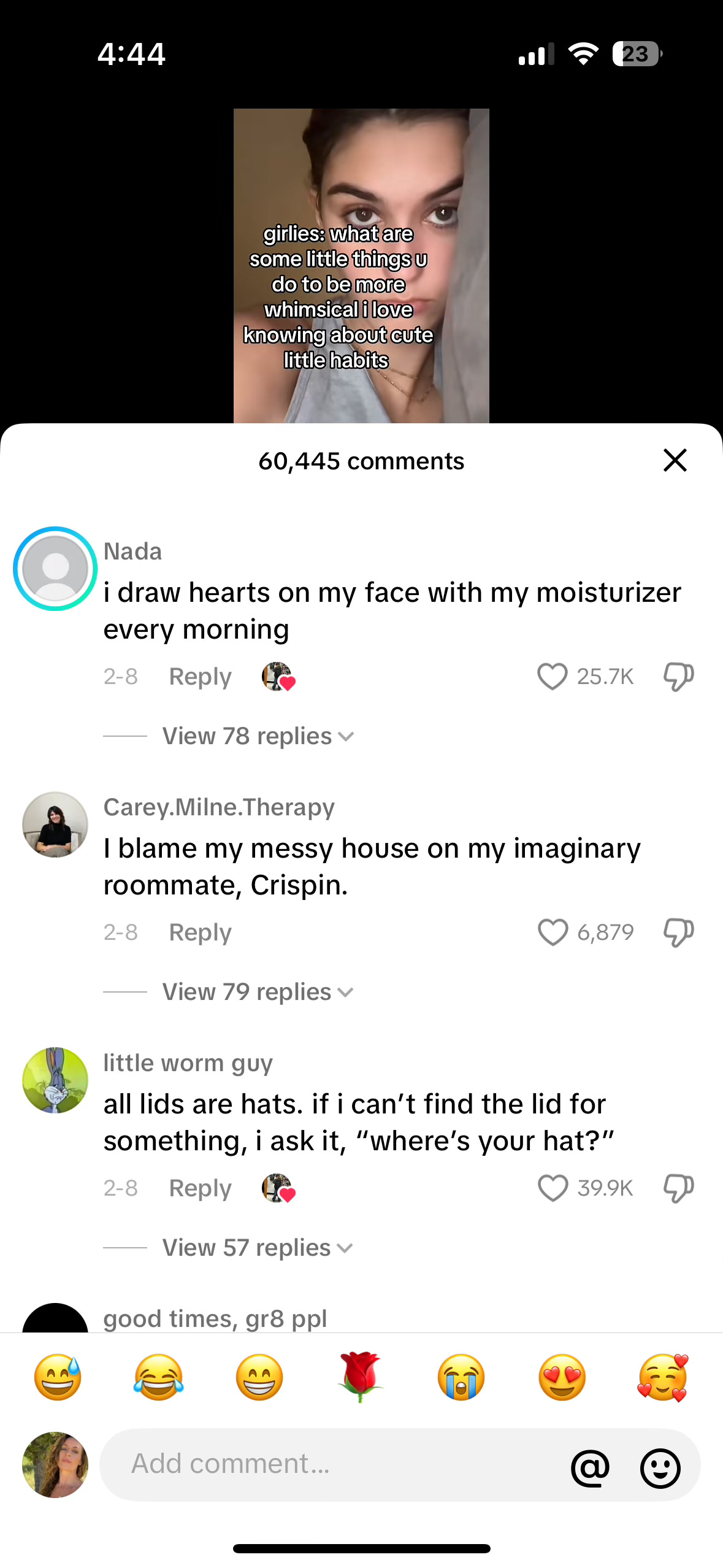Like little worm guy's lids comment

click(552, 1188)
